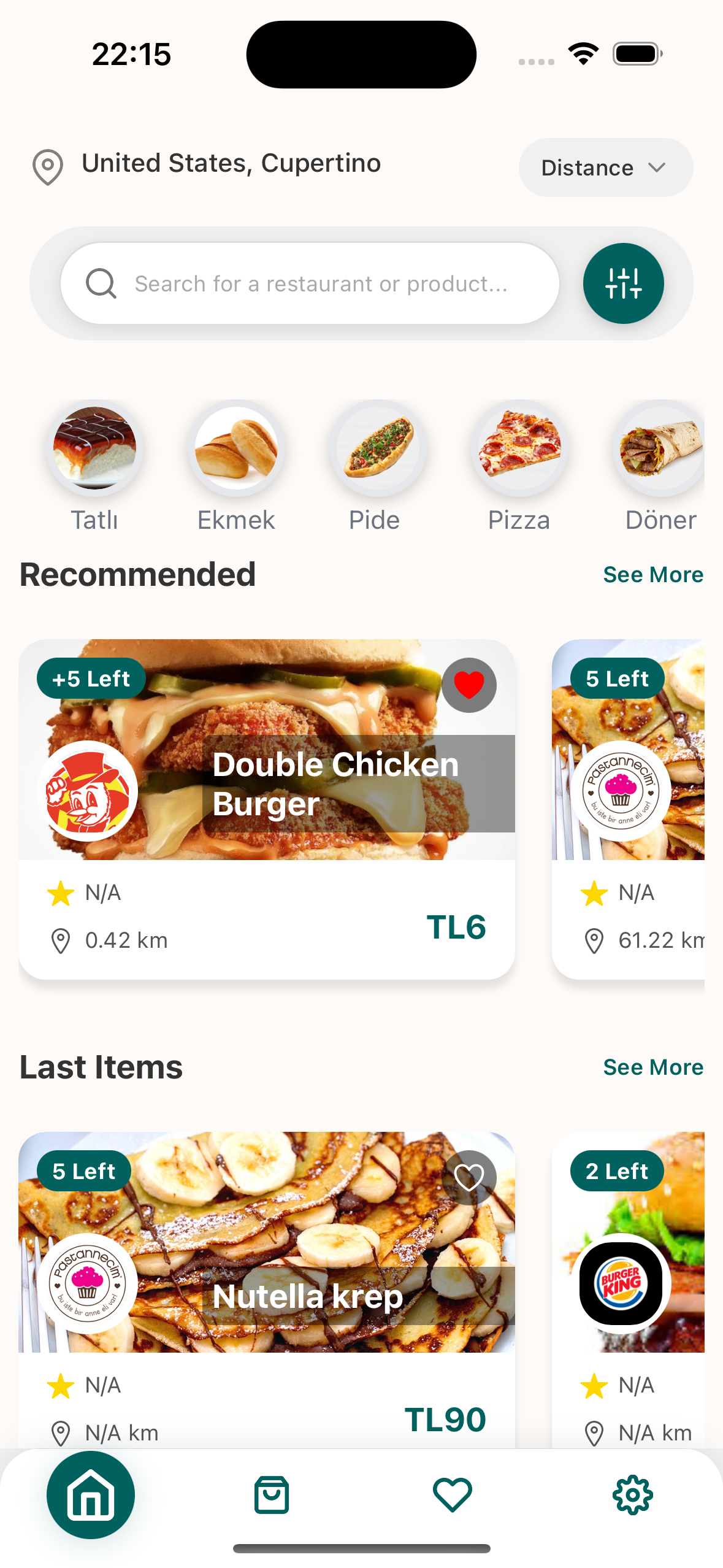Expand the Distance sort dropdown

pos(605,167)
